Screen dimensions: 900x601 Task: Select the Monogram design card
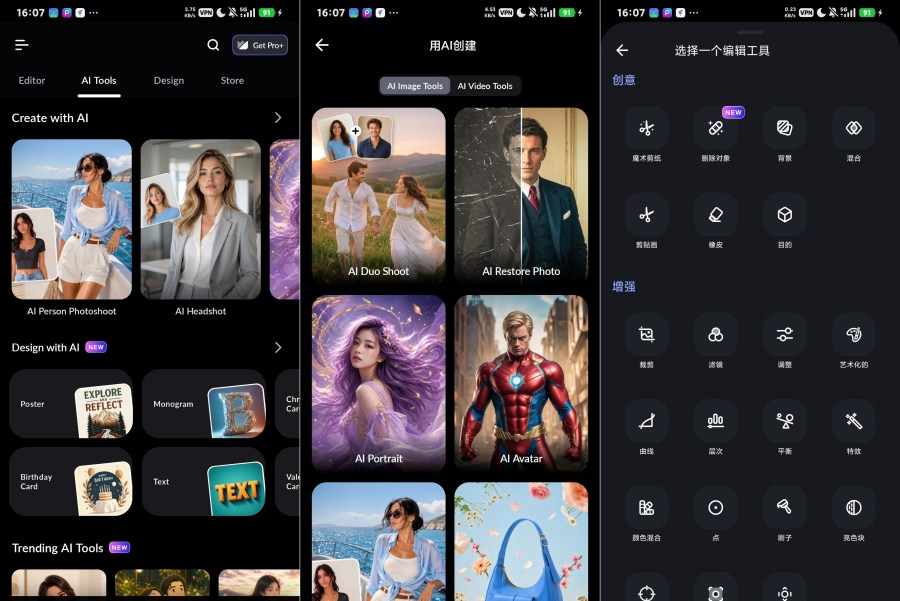204,404
